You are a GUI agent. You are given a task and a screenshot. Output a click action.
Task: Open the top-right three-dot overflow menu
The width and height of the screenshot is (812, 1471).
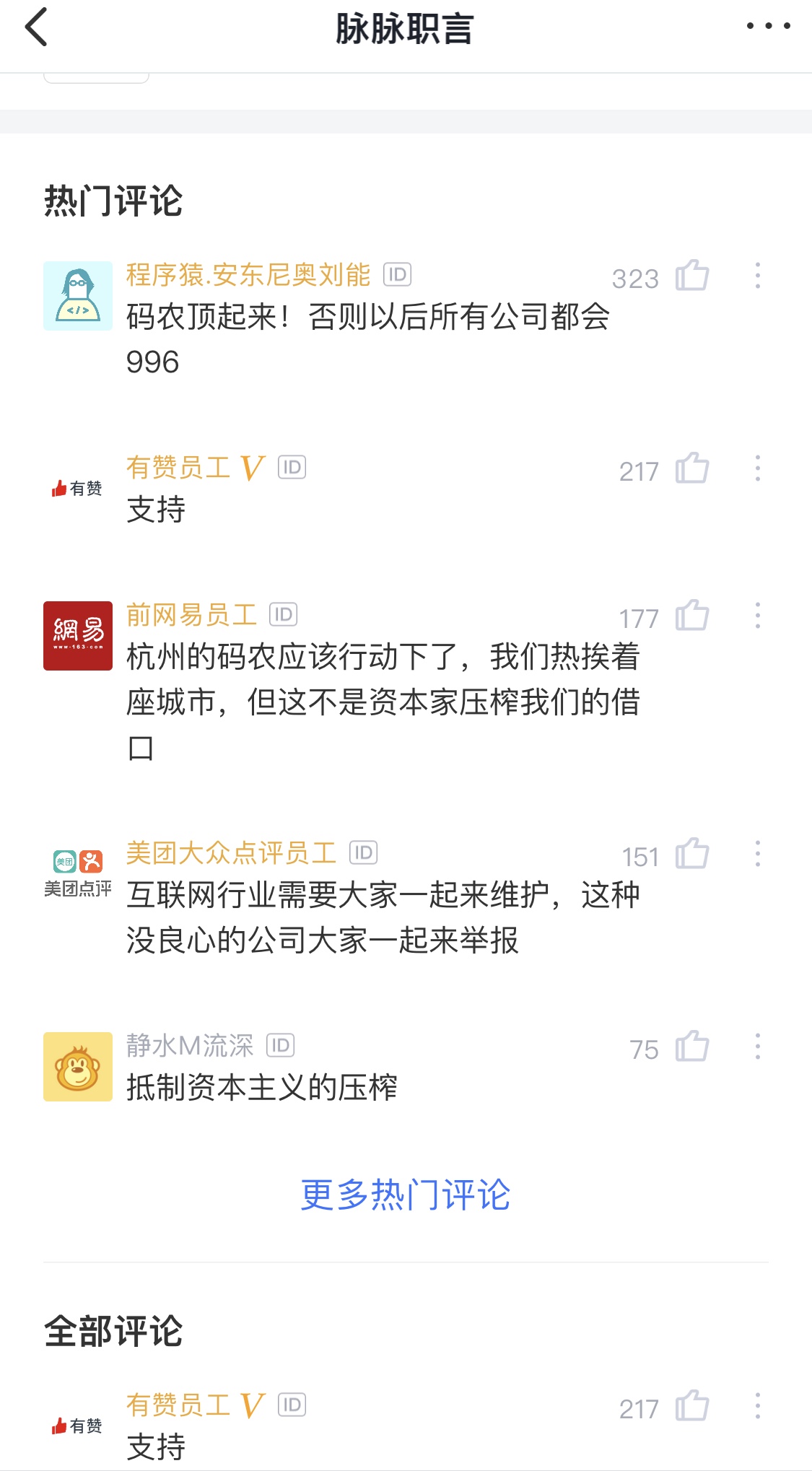(768, 26)
